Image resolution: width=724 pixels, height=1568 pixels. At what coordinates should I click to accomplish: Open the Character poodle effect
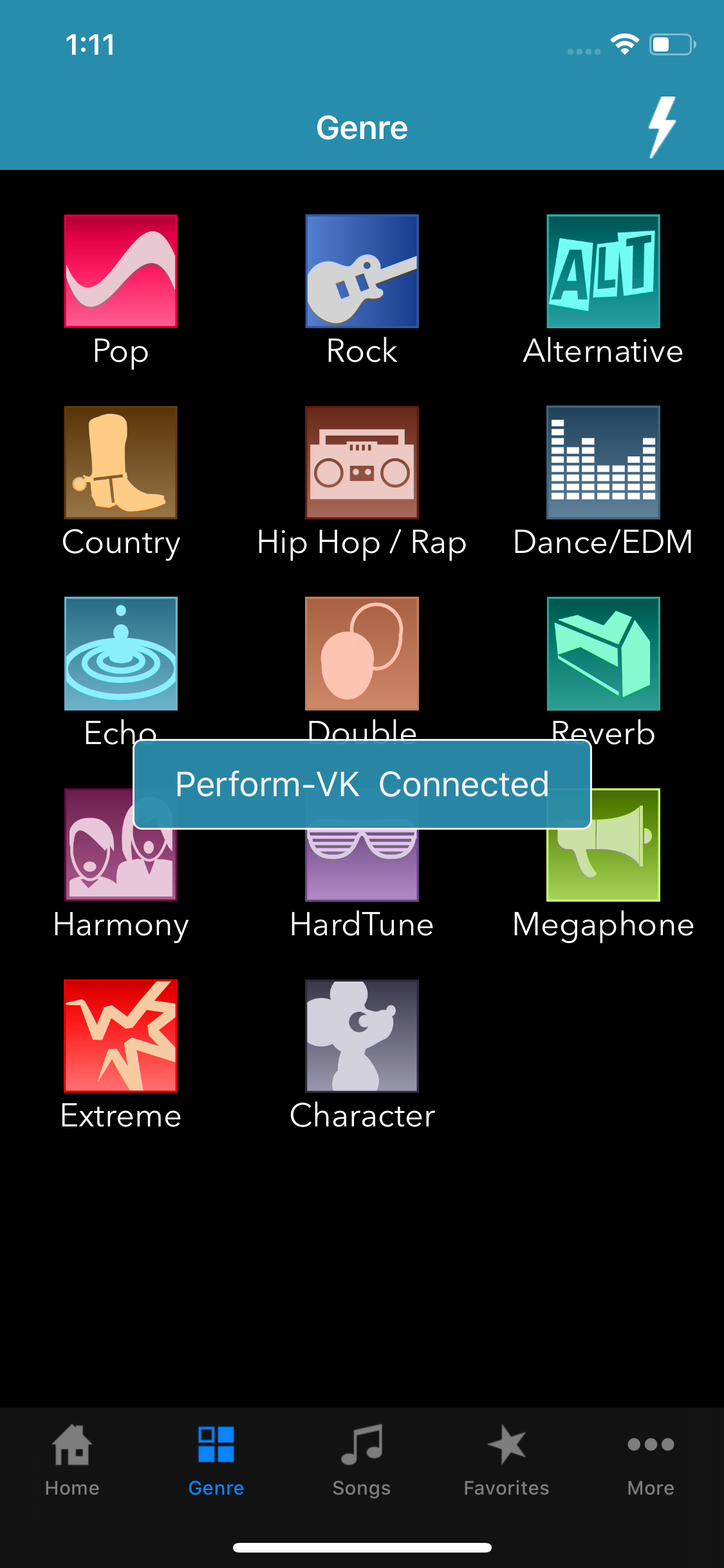362,1036
